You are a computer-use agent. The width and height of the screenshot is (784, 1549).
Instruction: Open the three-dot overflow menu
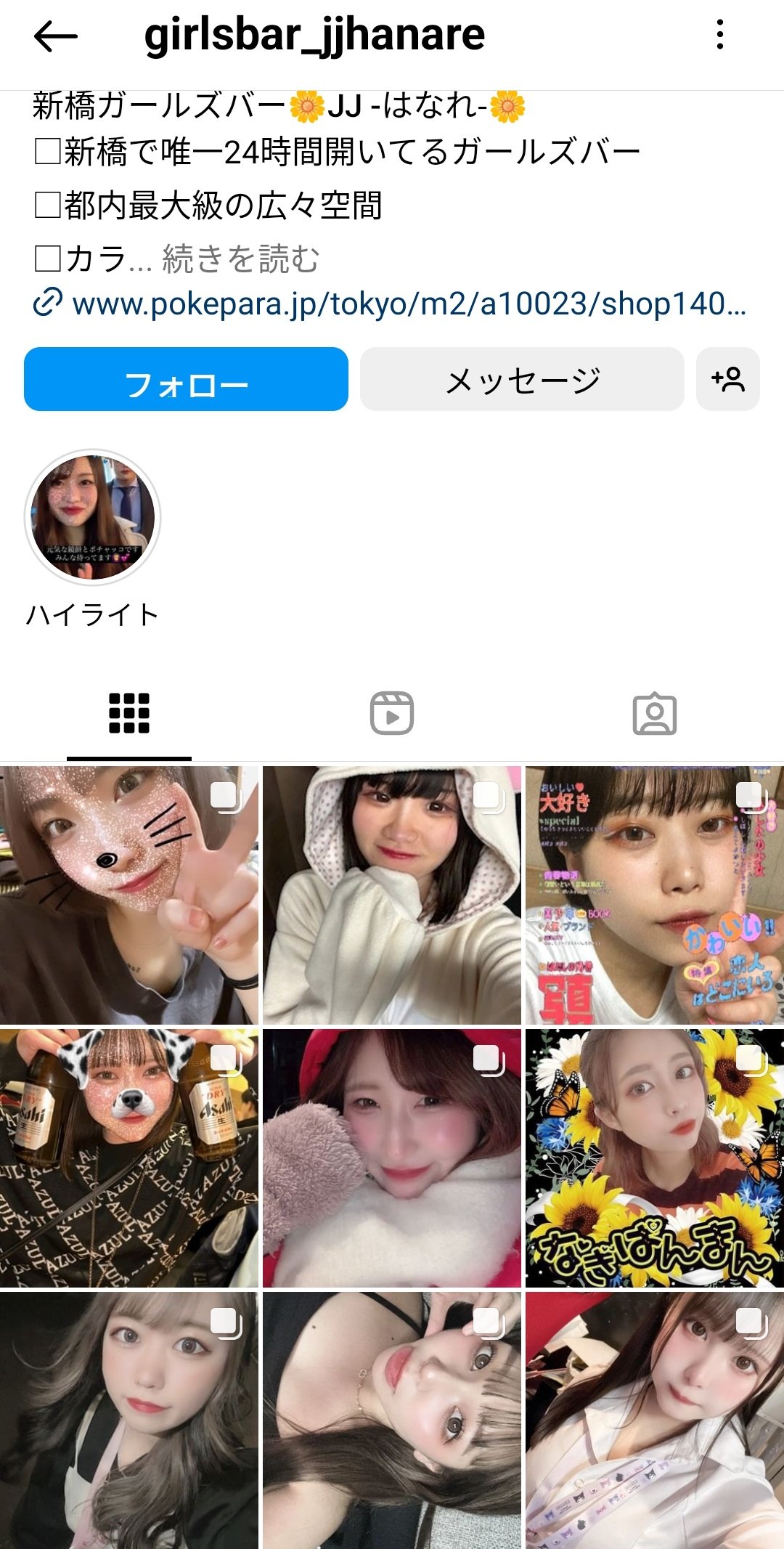pos(719,35)
